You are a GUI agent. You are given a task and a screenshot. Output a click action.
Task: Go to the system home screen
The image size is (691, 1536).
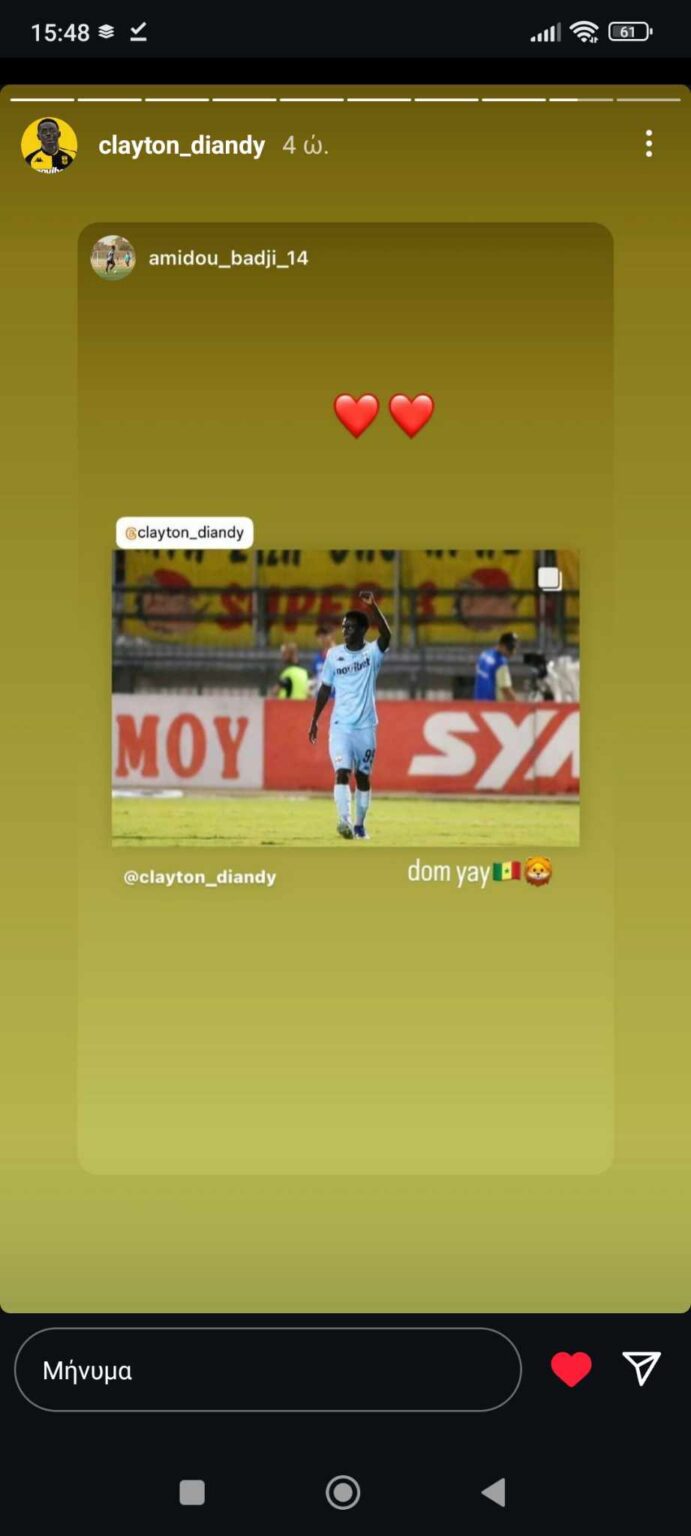pos(343,1493)
